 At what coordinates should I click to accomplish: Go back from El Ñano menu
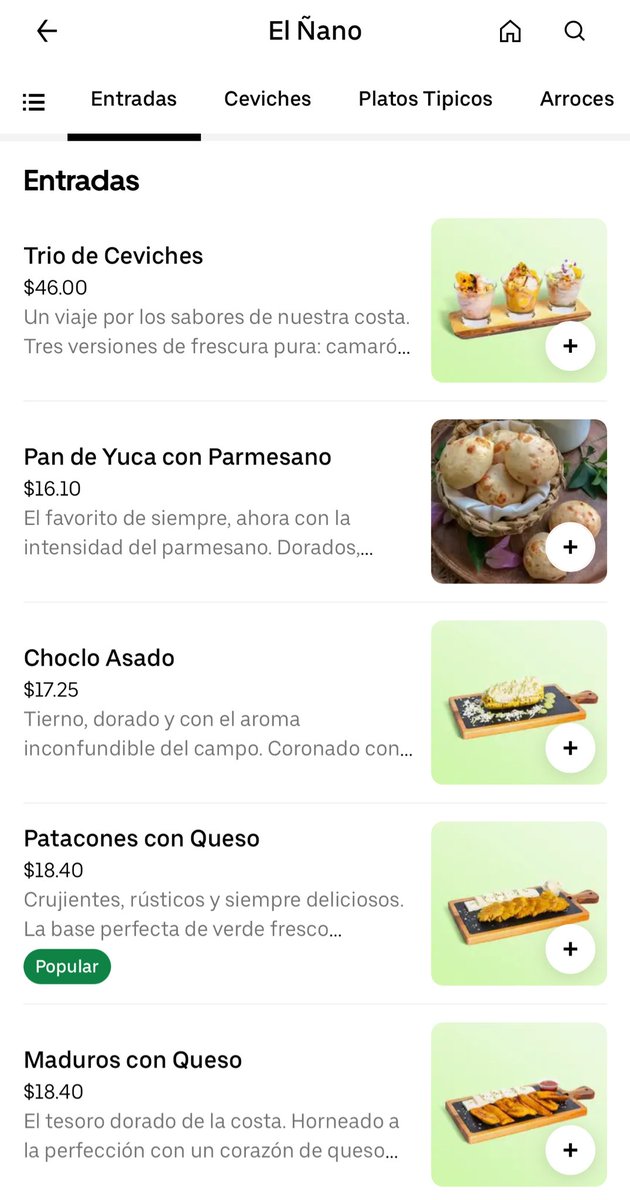47,31
